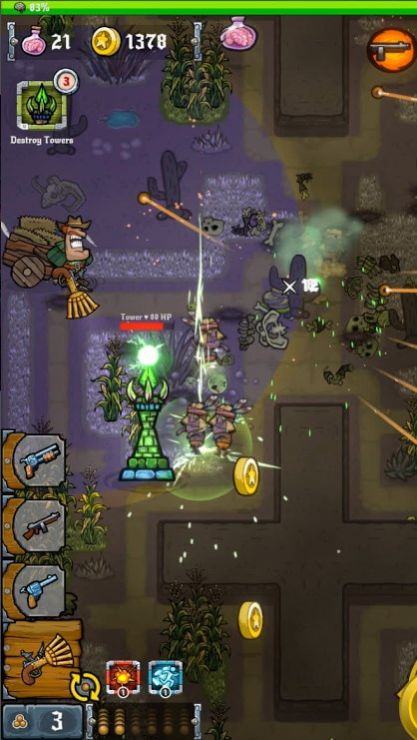Tap the brain potion at top center

(x=237, y=34)
